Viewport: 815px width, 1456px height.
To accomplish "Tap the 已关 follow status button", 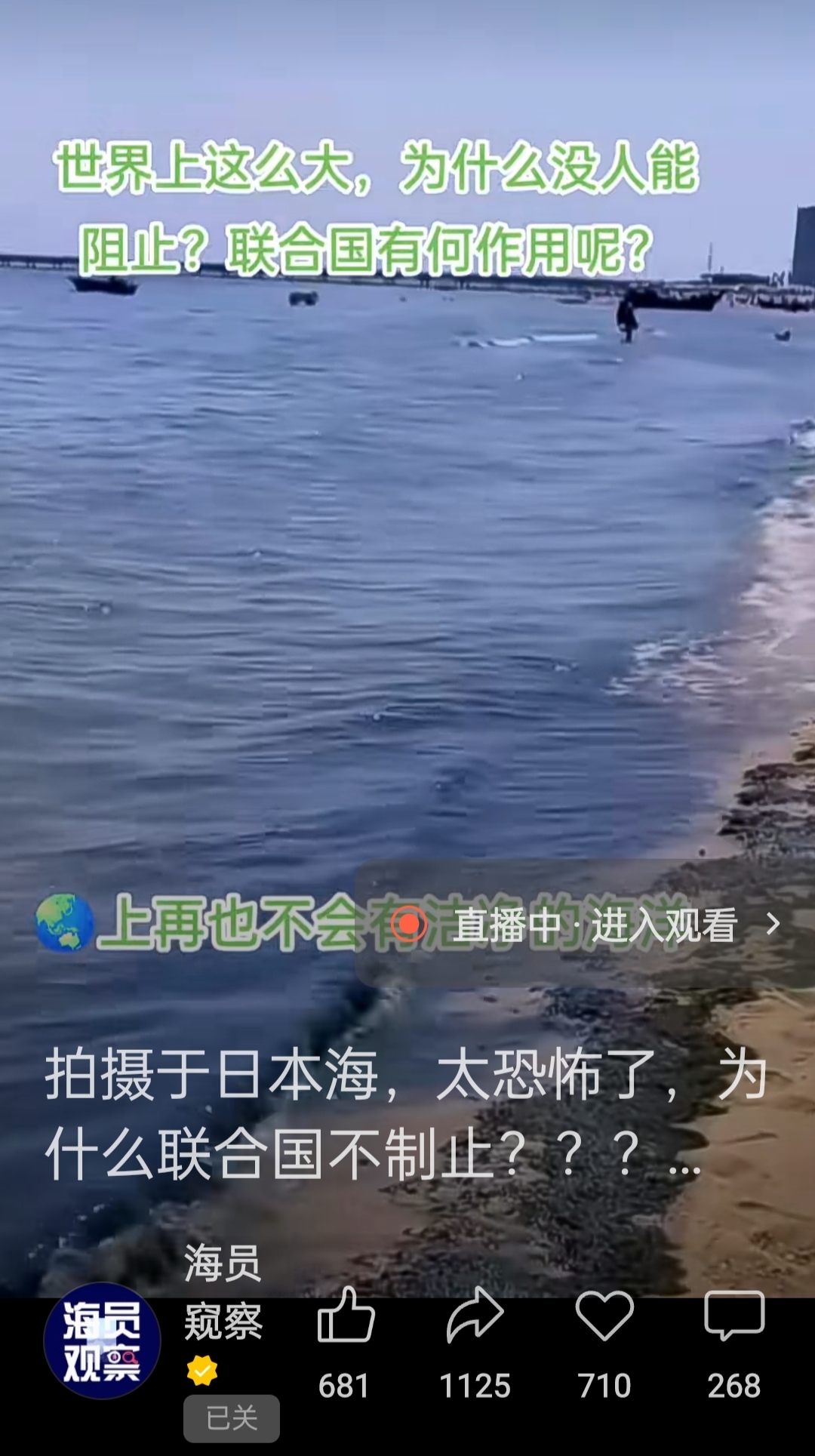I will pos(232,1418).
